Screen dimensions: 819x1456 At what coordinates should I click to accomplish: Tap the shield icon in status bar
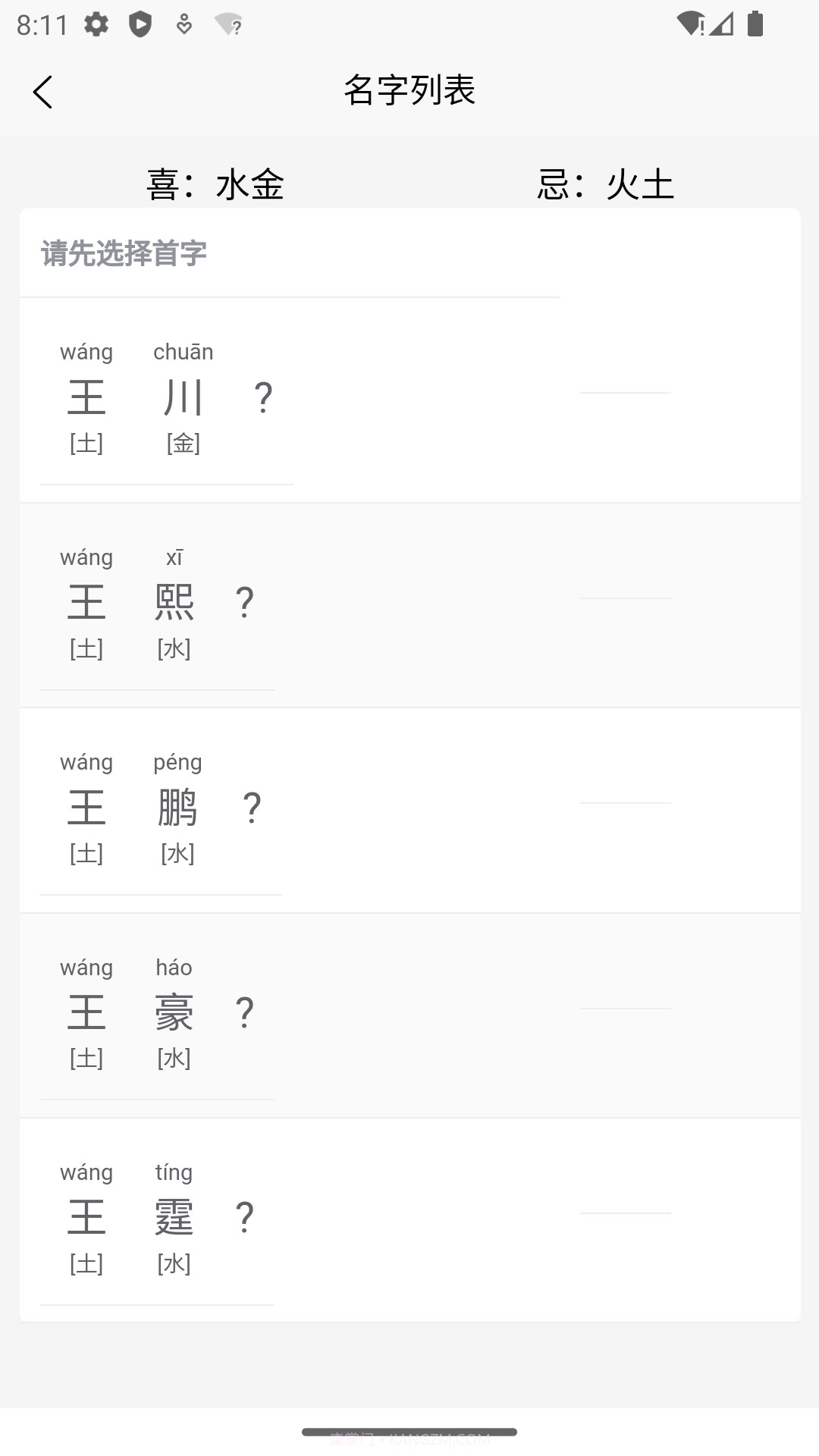click(x=141, y=24)
